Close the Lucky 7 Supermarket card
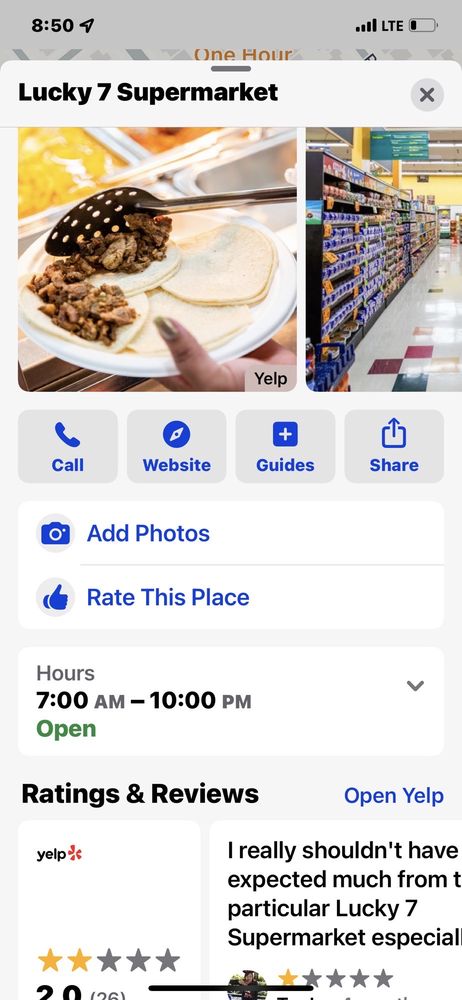Viewport: 462px width, 1000px height. pos(427,95)
